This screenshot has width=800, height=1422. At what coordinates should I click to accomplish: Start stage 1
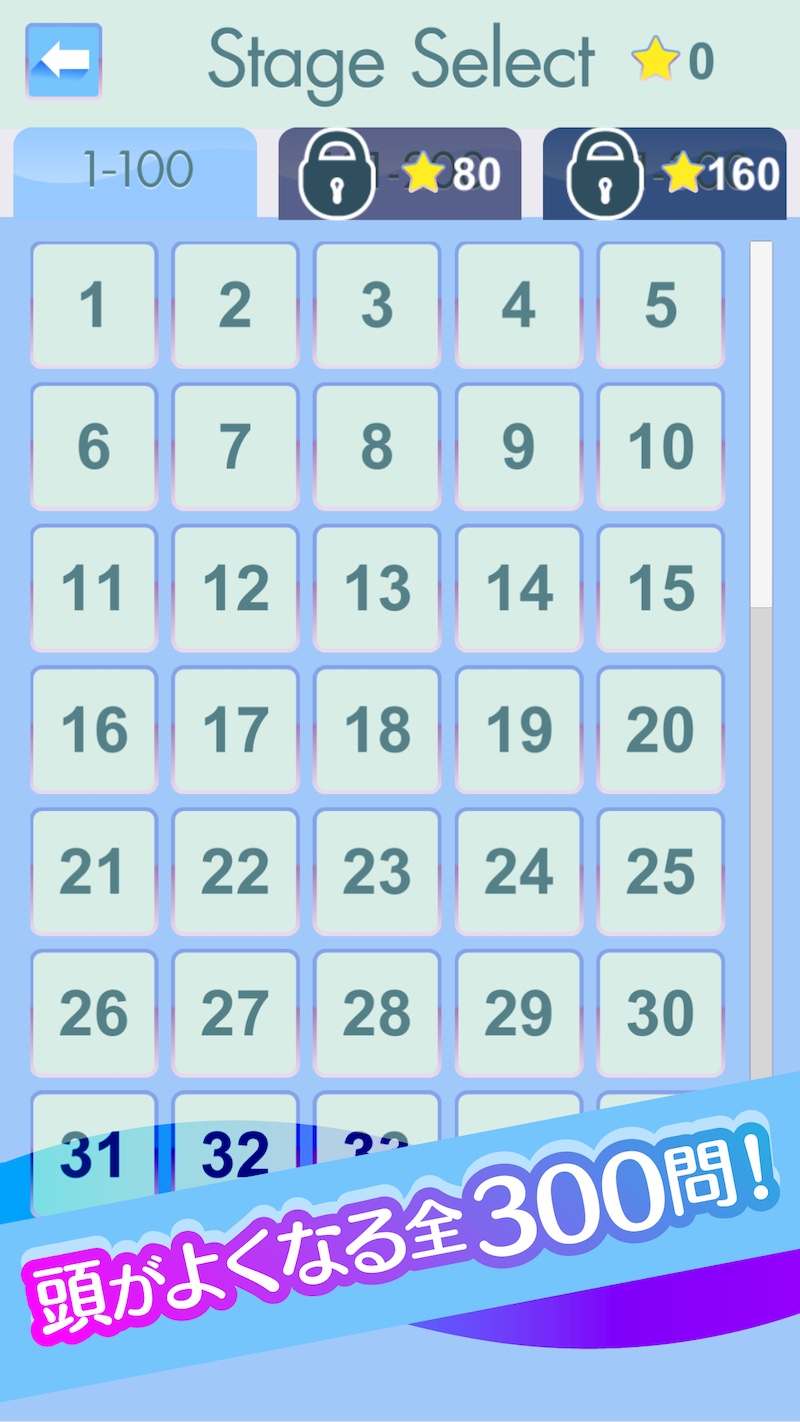click(x=94, y=305)
